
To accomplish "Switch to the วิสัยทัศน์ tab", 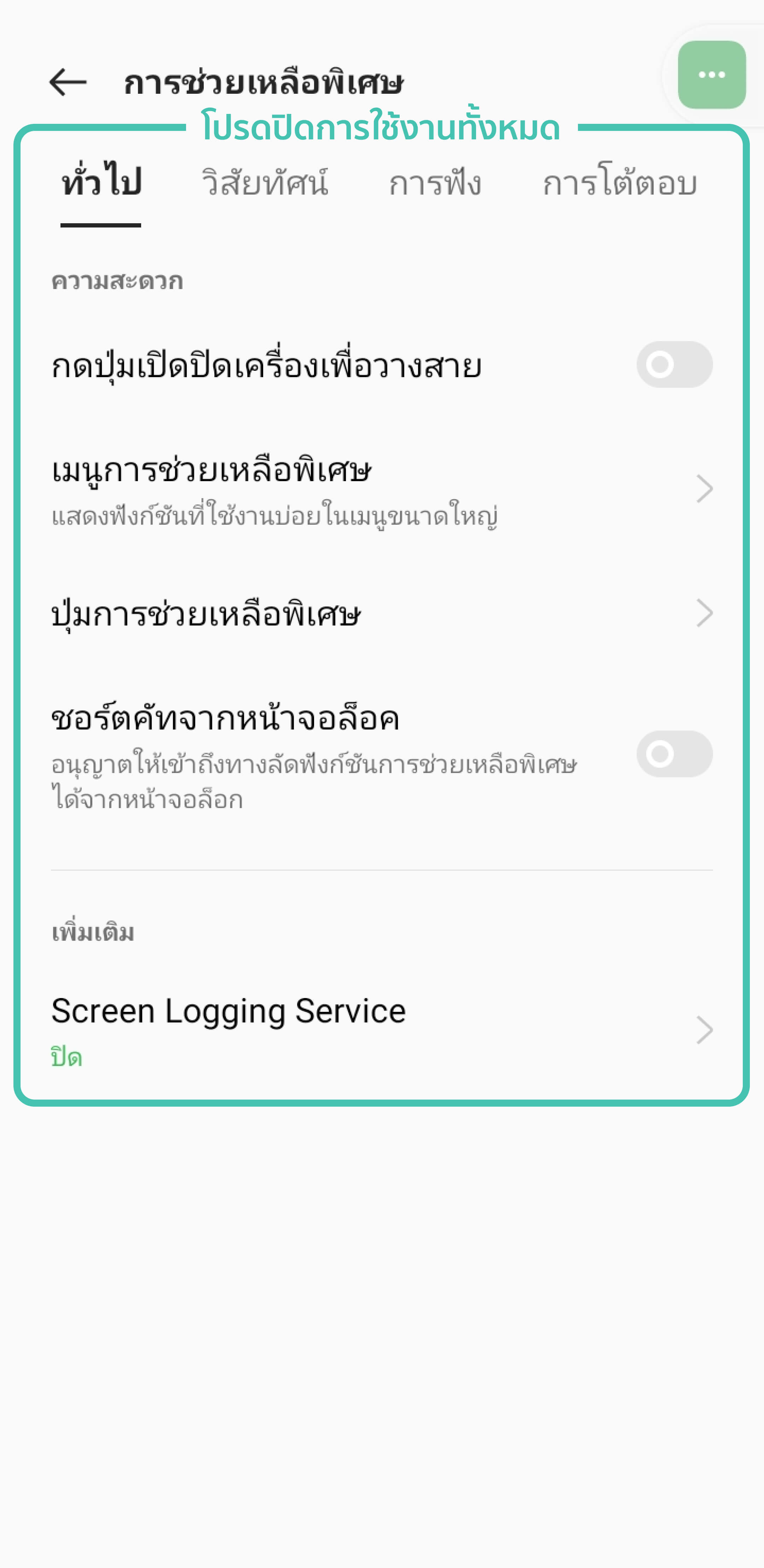I will point(265,183).
